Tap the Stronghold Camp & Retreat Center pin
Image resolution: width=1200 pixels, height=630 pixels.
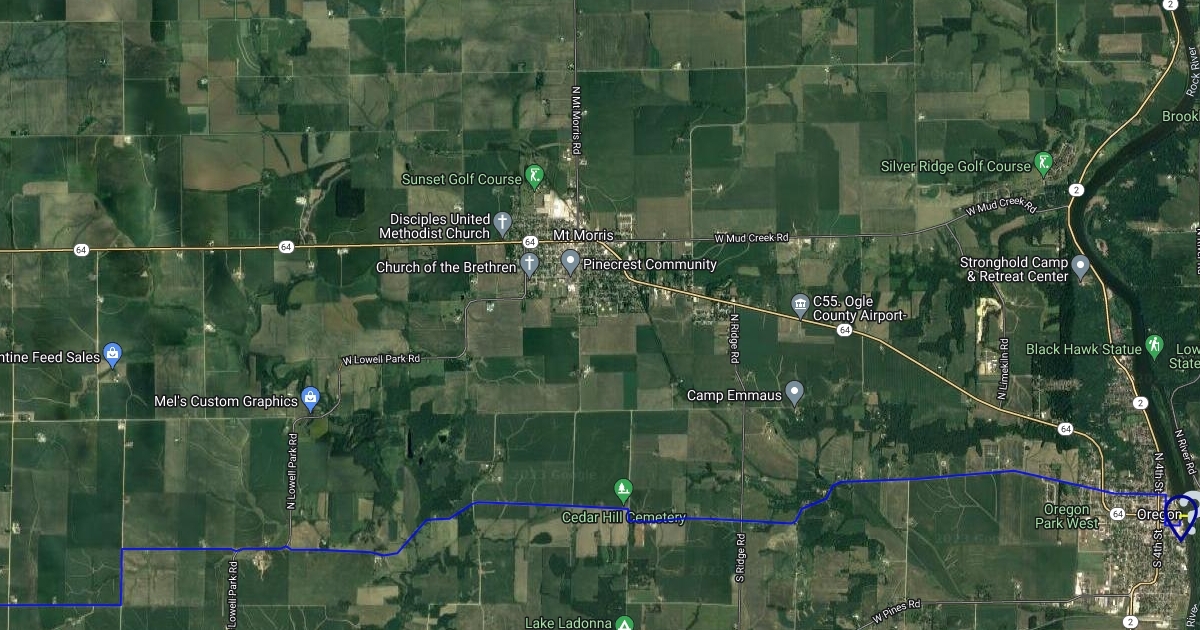tap(1081, 267)
